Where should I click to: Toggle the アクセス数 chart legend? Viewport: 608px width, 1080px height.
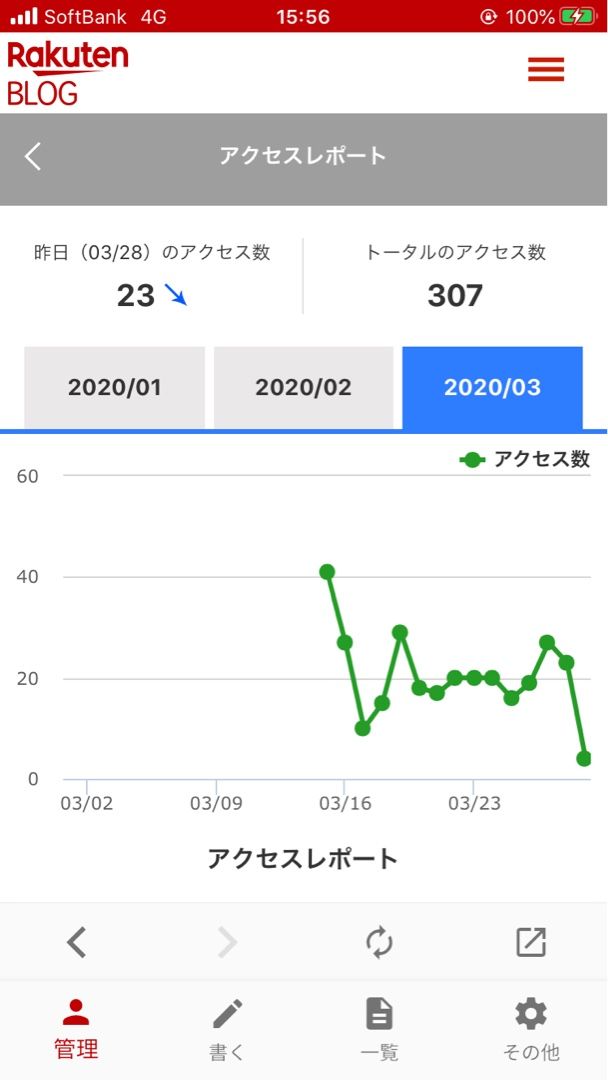tap(525, 459)
